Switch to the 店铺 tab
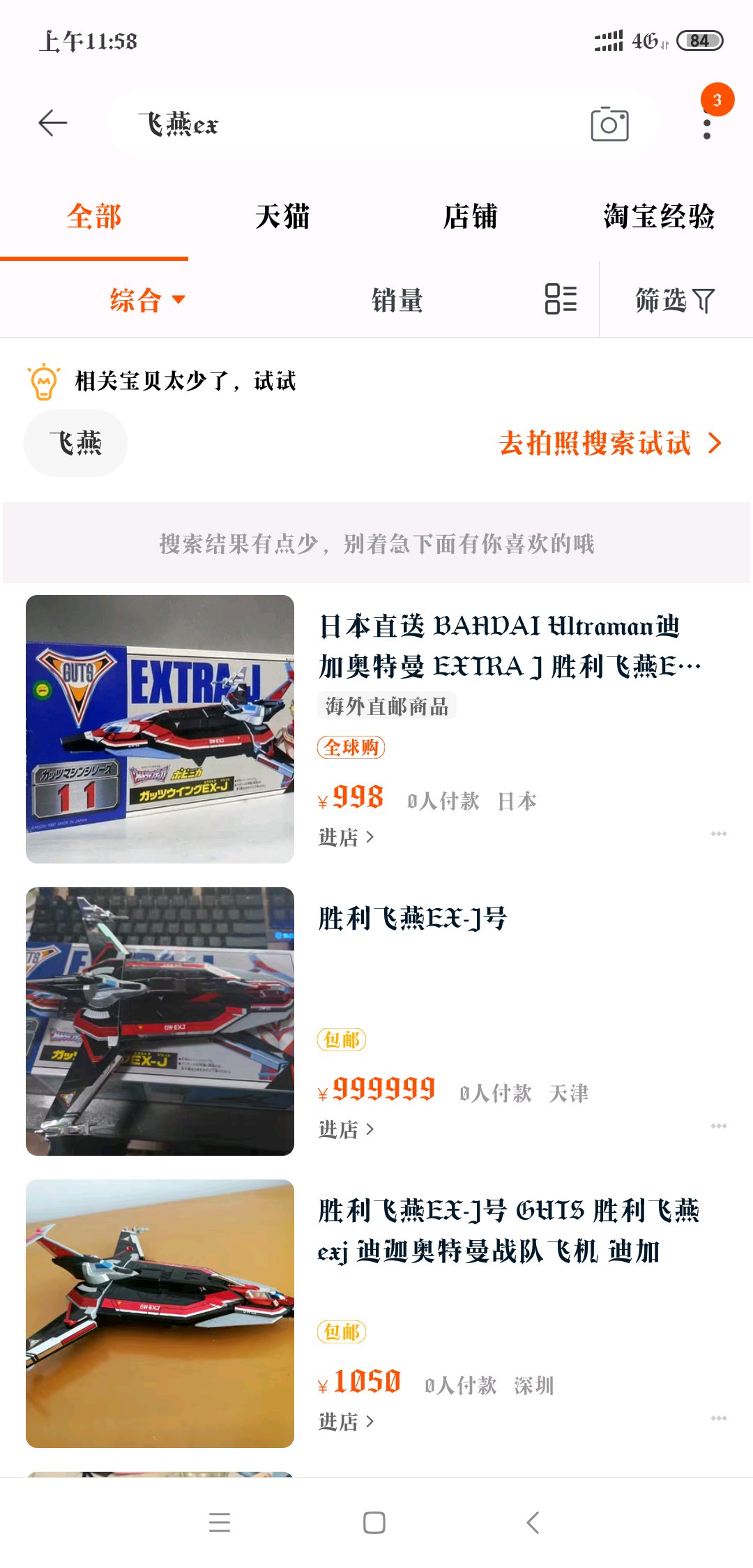This screenshot has width=753, height=1568. coord(471,216)
